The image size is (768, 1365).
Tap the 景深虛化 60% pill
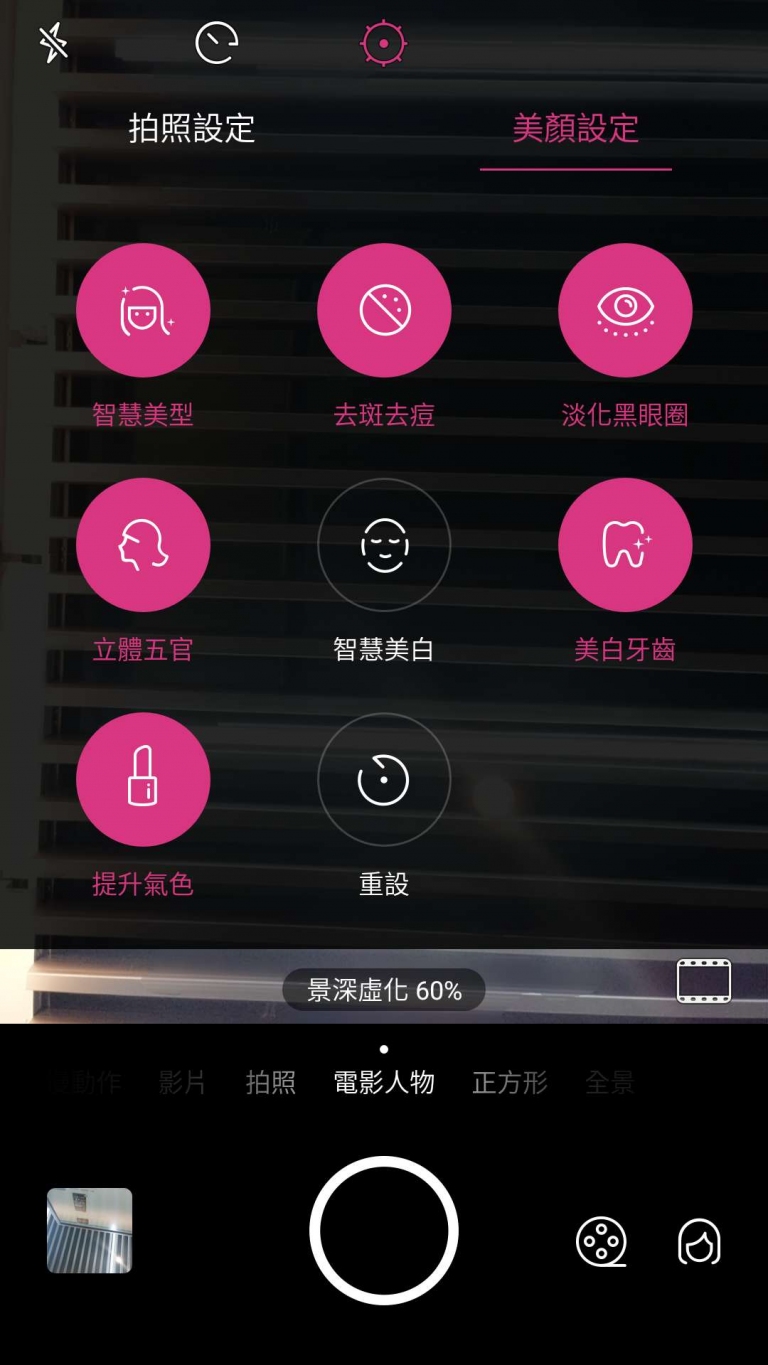(x=384, y=990)
